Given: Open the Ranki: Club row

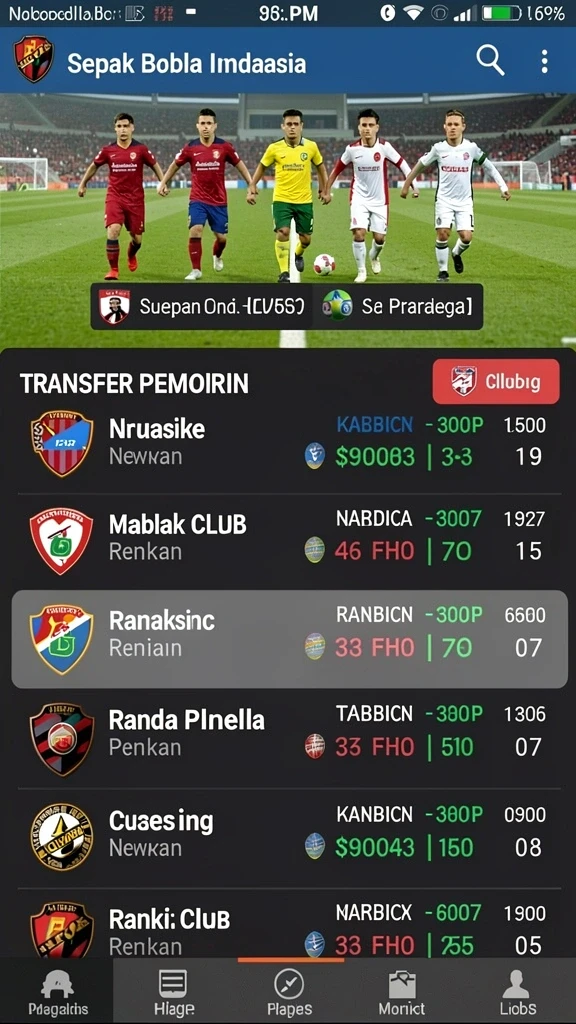Looking at the screenshot, I should (288, 924).
